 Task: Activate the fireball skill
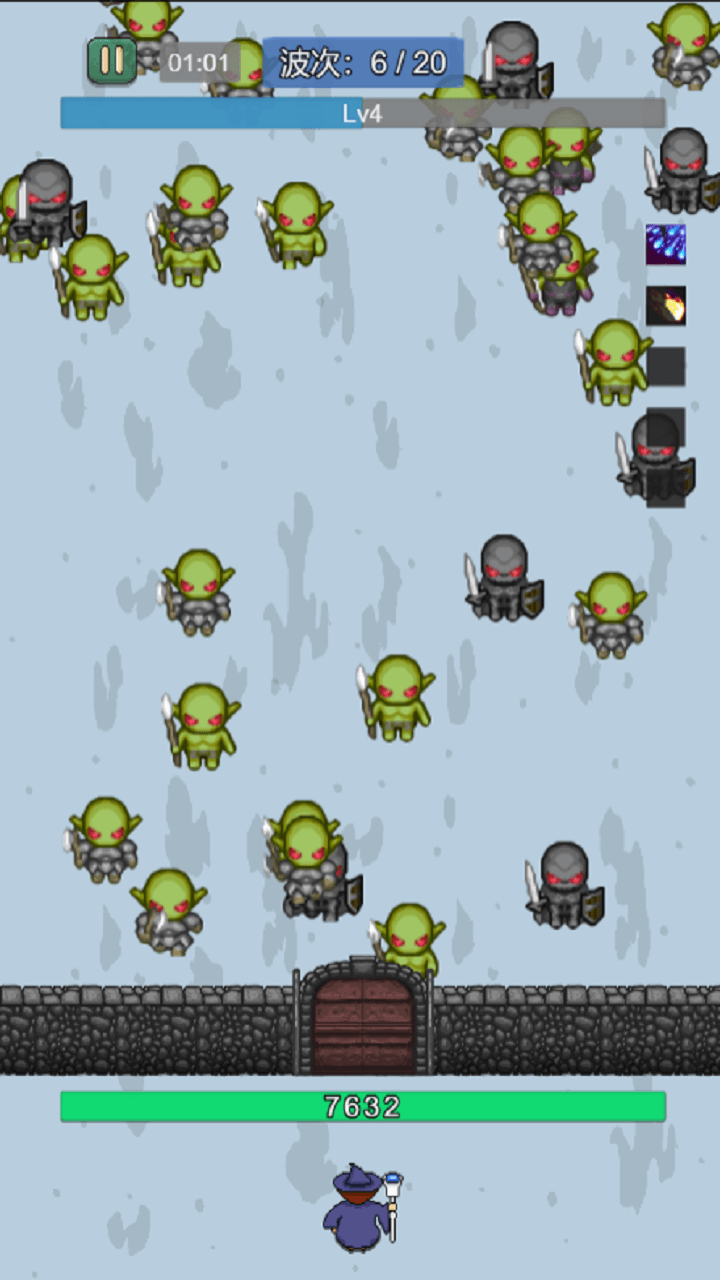pyautogui.click(x=666, y=306)
